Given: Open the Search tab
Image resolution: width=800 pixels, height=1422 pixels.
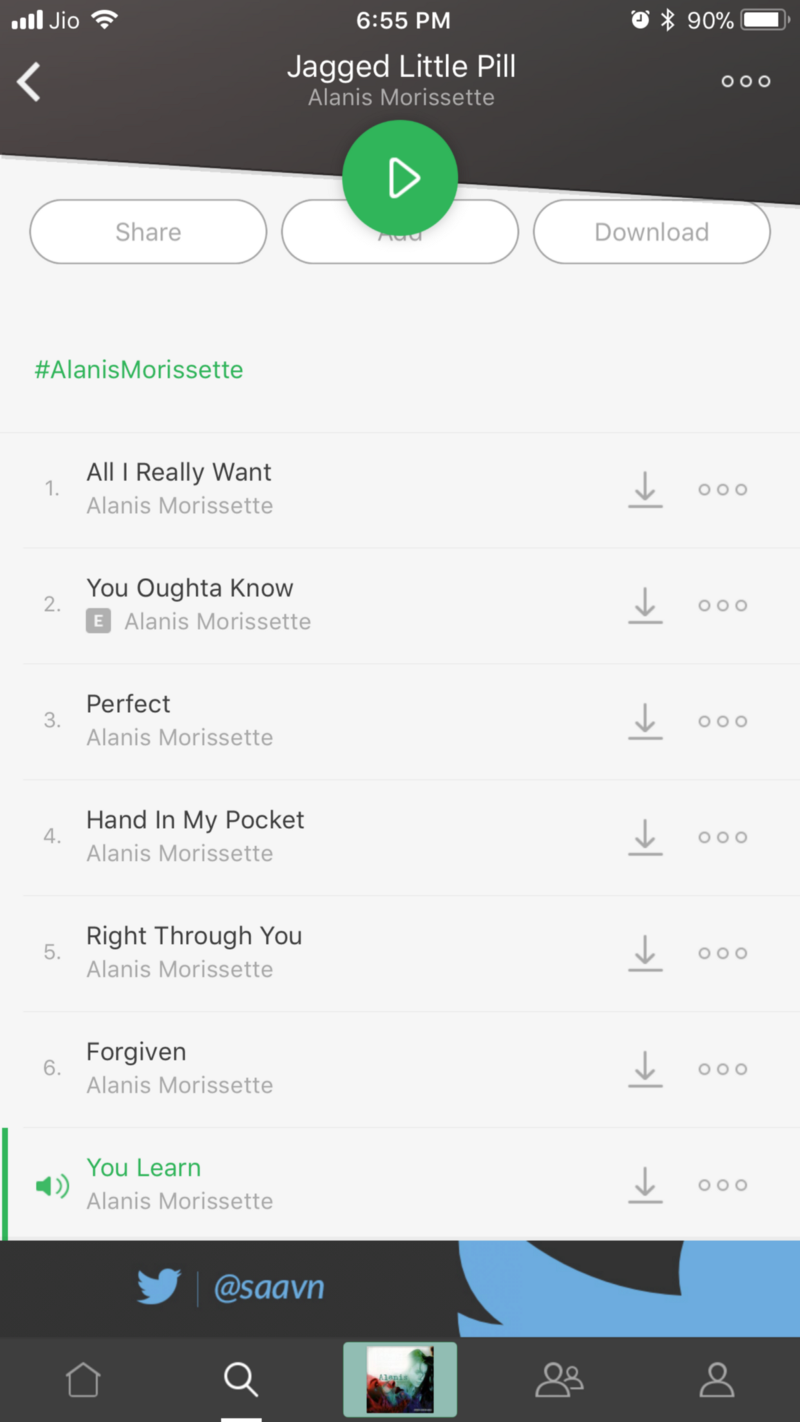Looking at the screenshot, I should [241, 1380].
